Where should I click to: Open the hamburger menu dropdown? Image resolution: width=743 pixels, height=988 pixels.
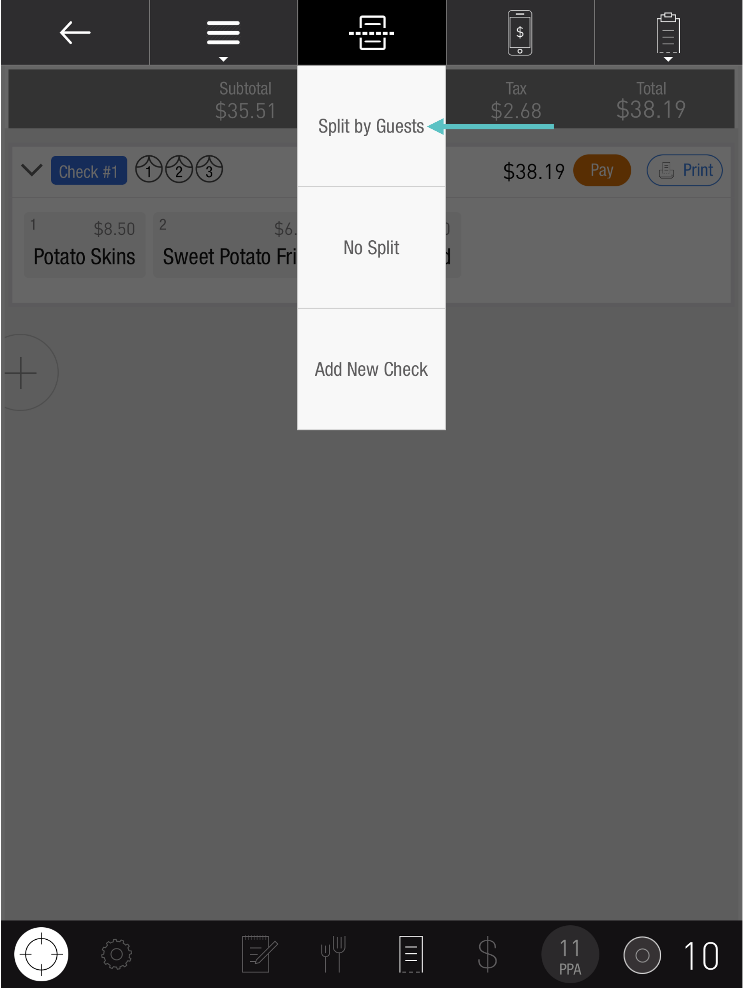click(223, 35)
